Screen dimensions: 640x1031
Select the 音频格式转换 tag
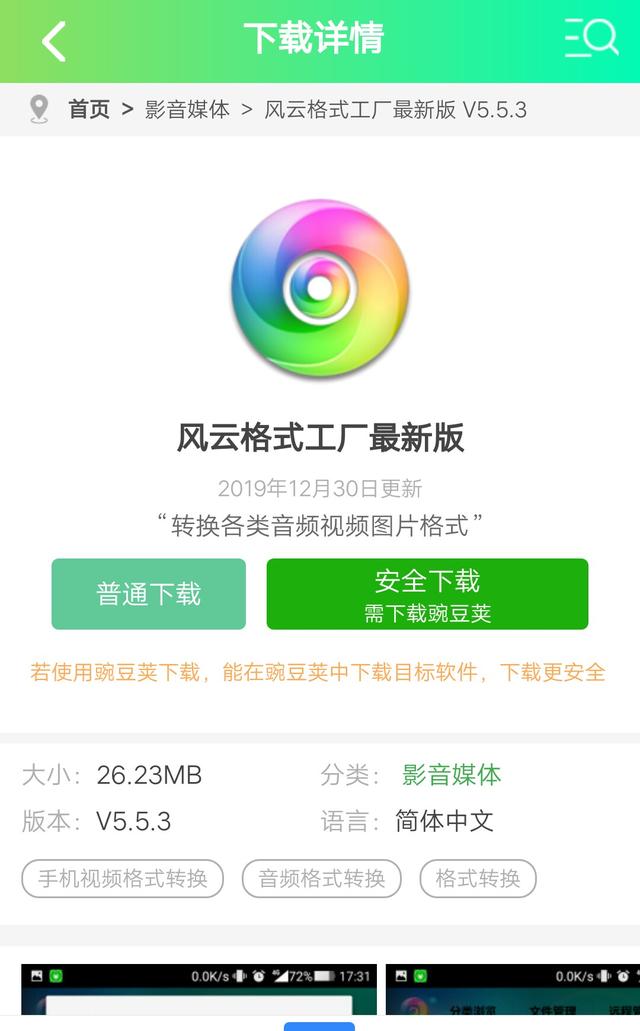[321, 878]
